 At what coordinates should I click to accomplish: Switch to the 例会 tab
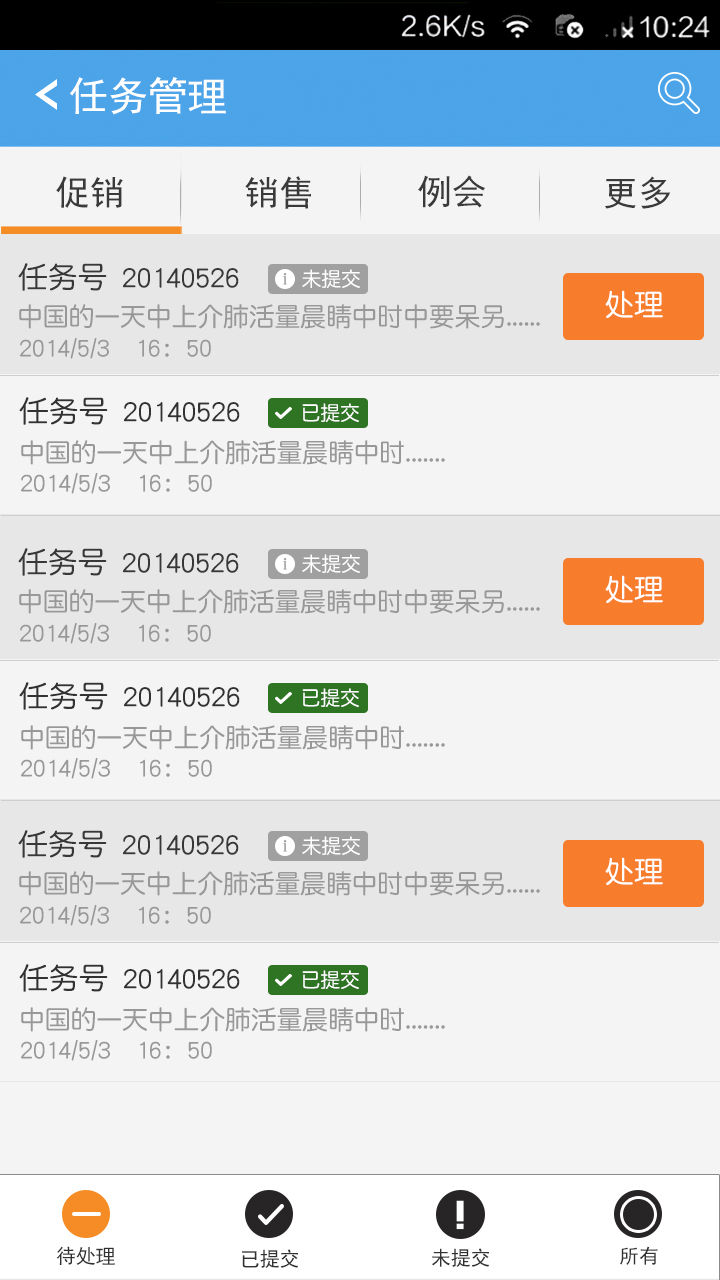pos(452,192)
